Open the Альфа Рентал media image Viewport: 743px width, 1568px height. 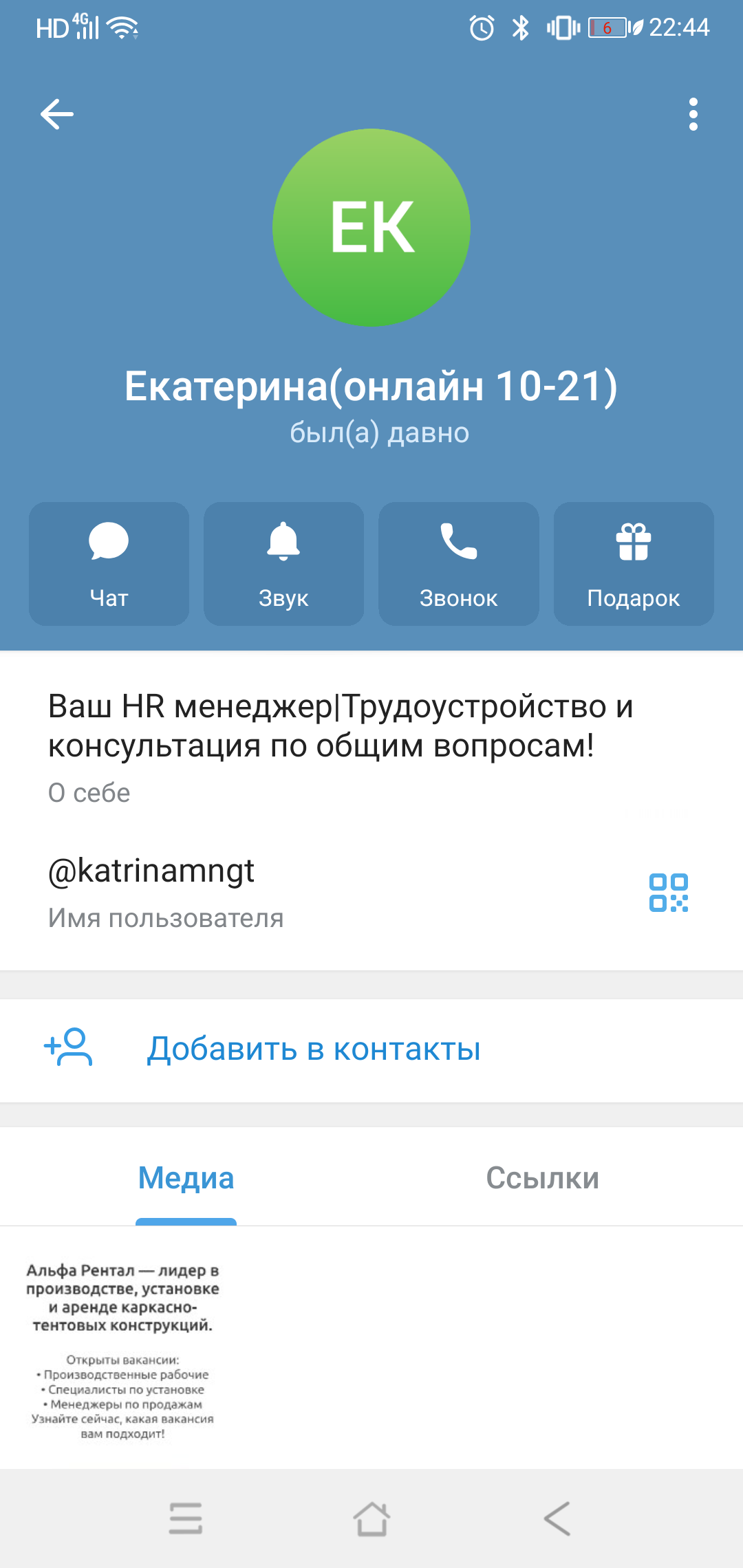click(123, 1349)
